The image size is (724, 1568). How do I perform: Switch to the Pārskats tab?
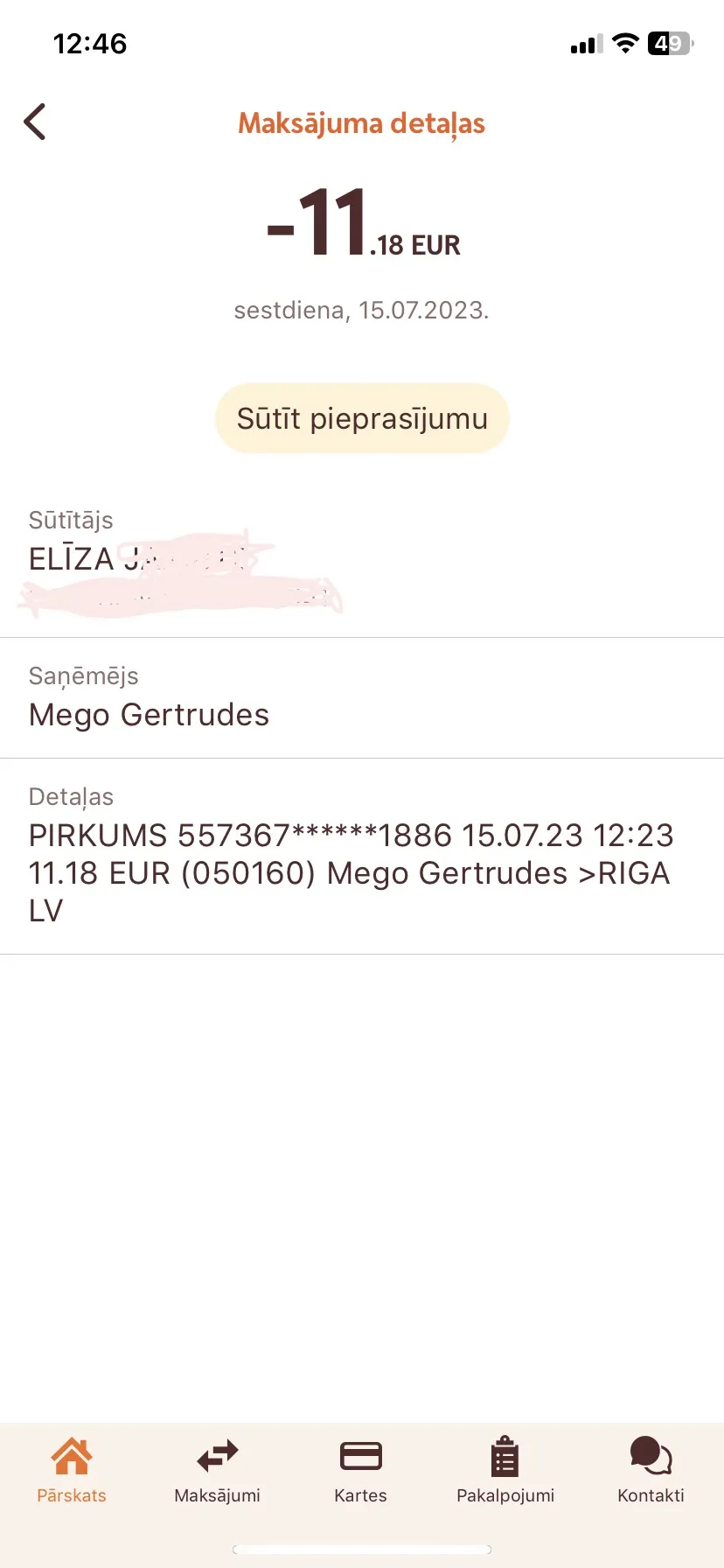click(x=72, y=1471)
